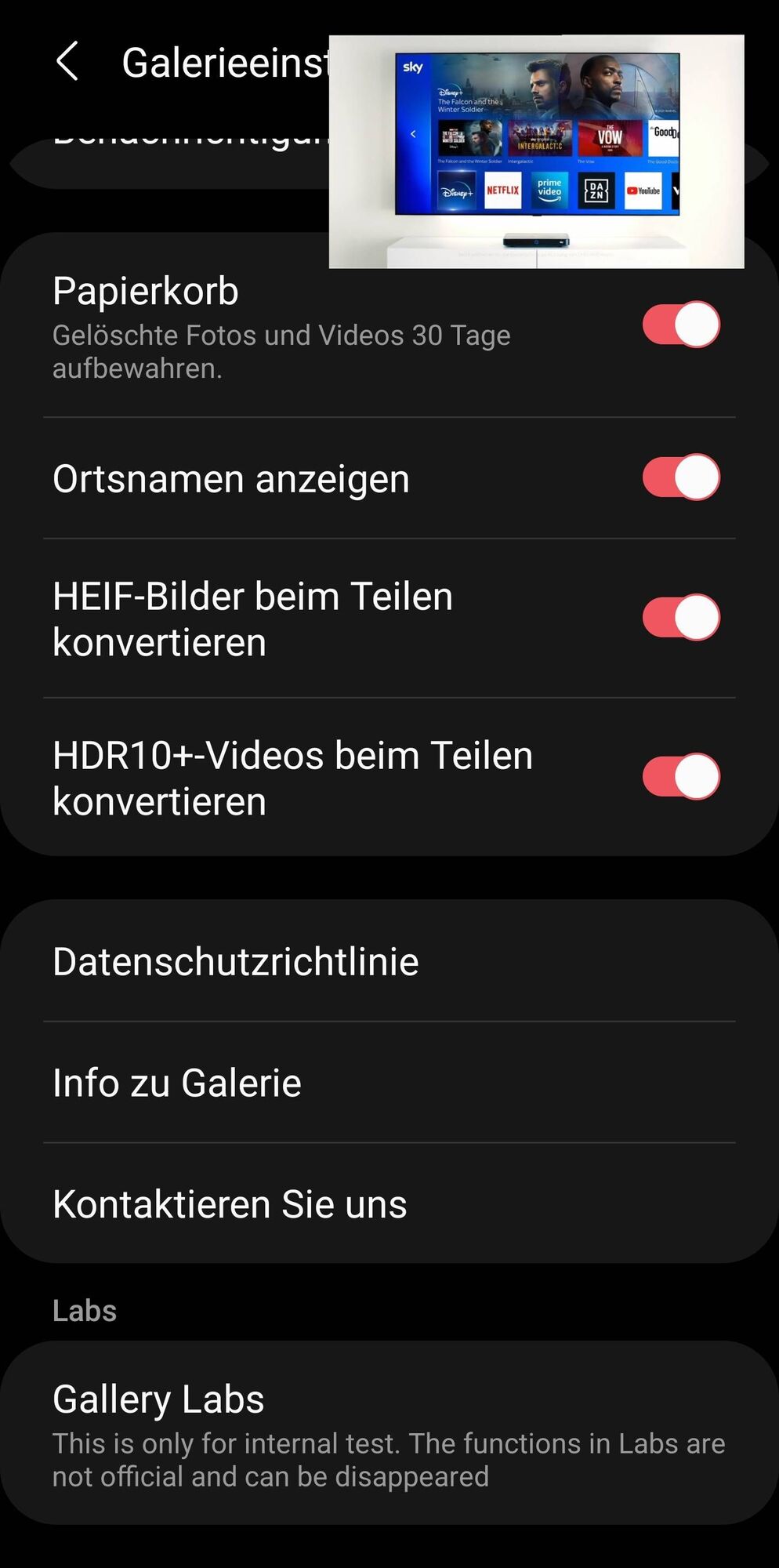The width and height of the screenshot is (779, 1568).
Task: Tap the floating picture-in-picture video window
Action: pyautogui.click(x=536, y=151)
